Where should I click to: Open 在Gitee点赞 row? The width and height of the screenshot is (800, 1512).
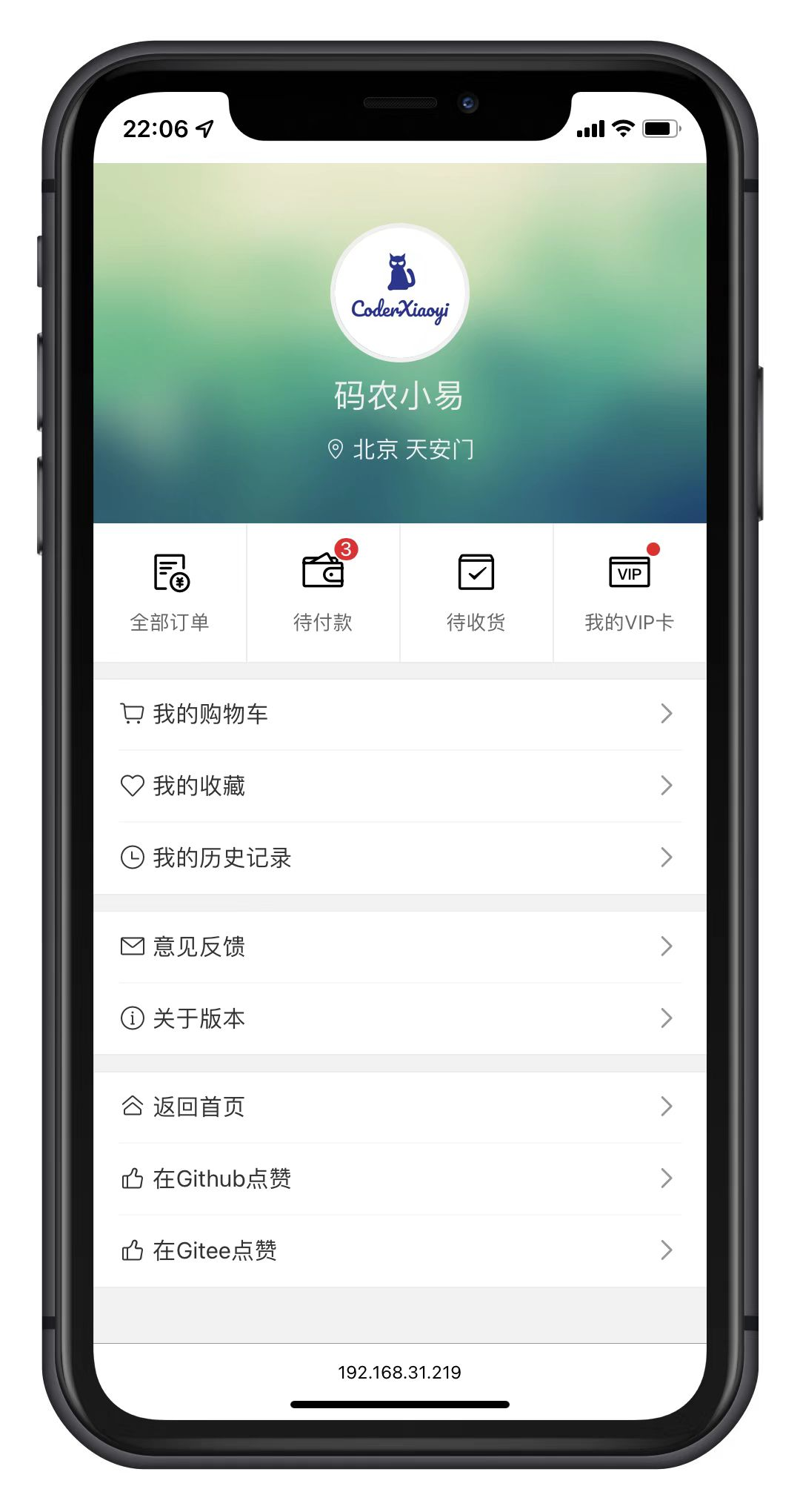pos(400,1250)
